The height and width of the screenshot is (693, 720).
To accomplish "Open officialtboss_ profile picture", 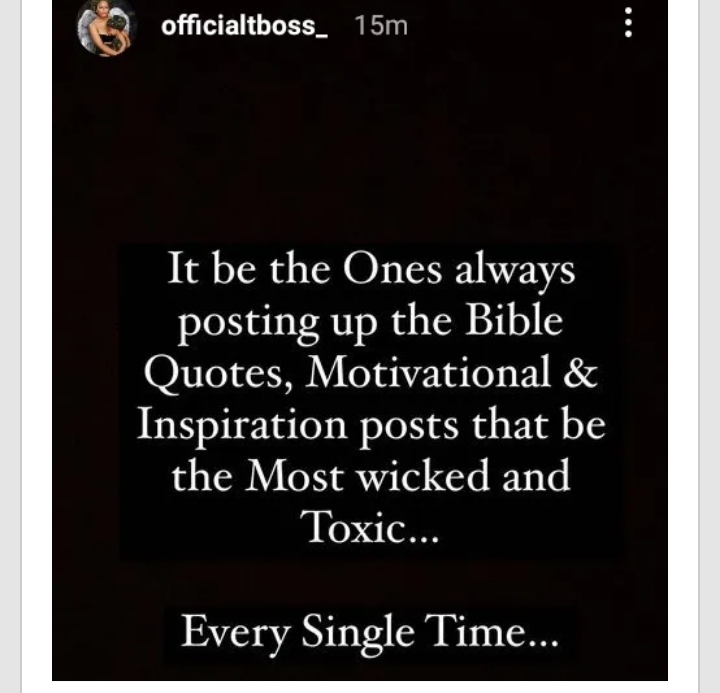I will tap(106, 27).
